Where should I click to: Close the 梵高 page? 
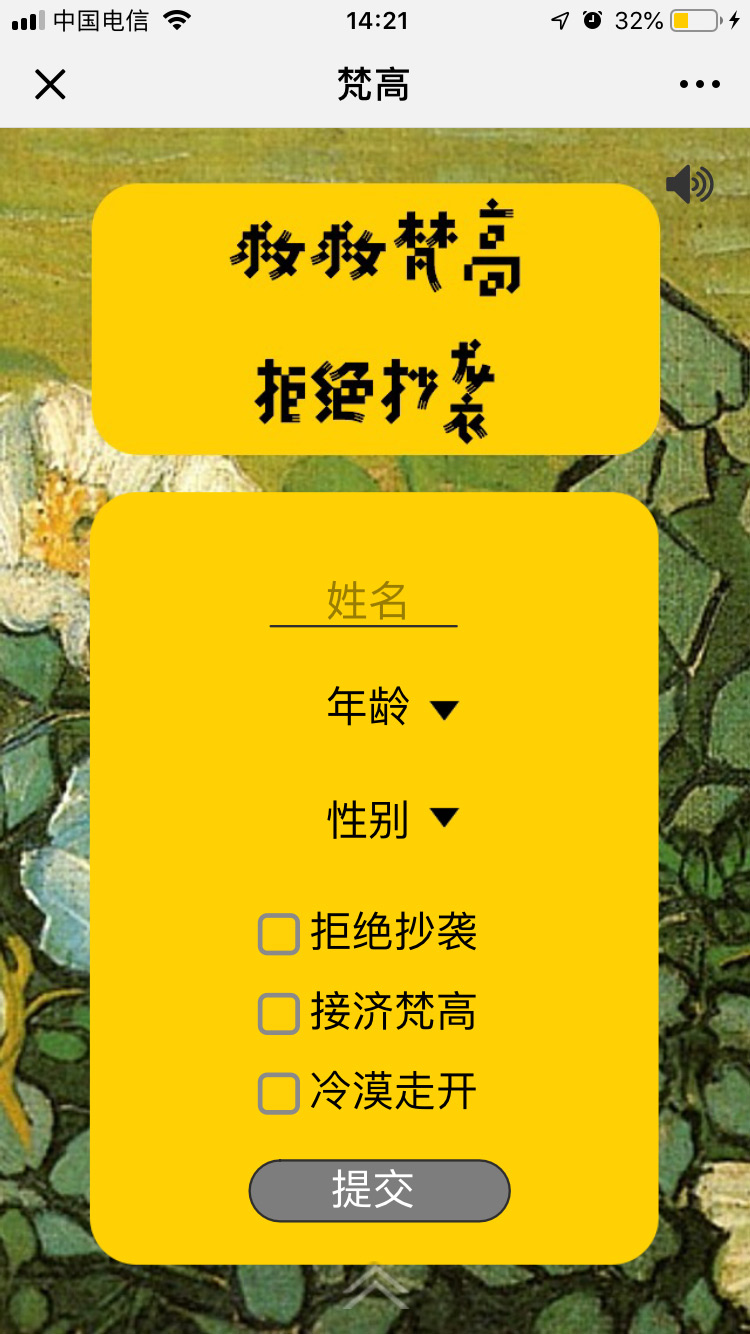pos(50,85)
